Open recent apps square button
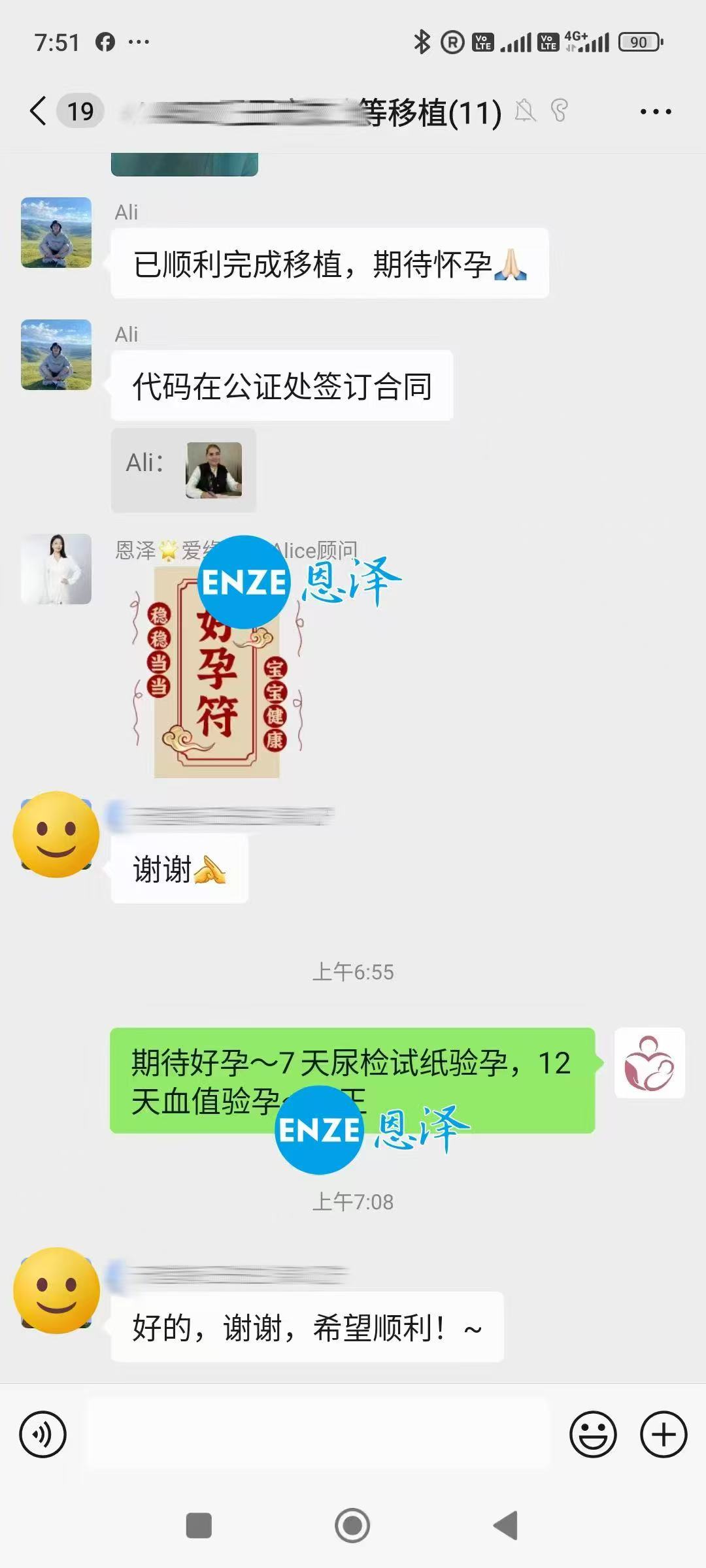706x1568 pixels. [199, 1526]
